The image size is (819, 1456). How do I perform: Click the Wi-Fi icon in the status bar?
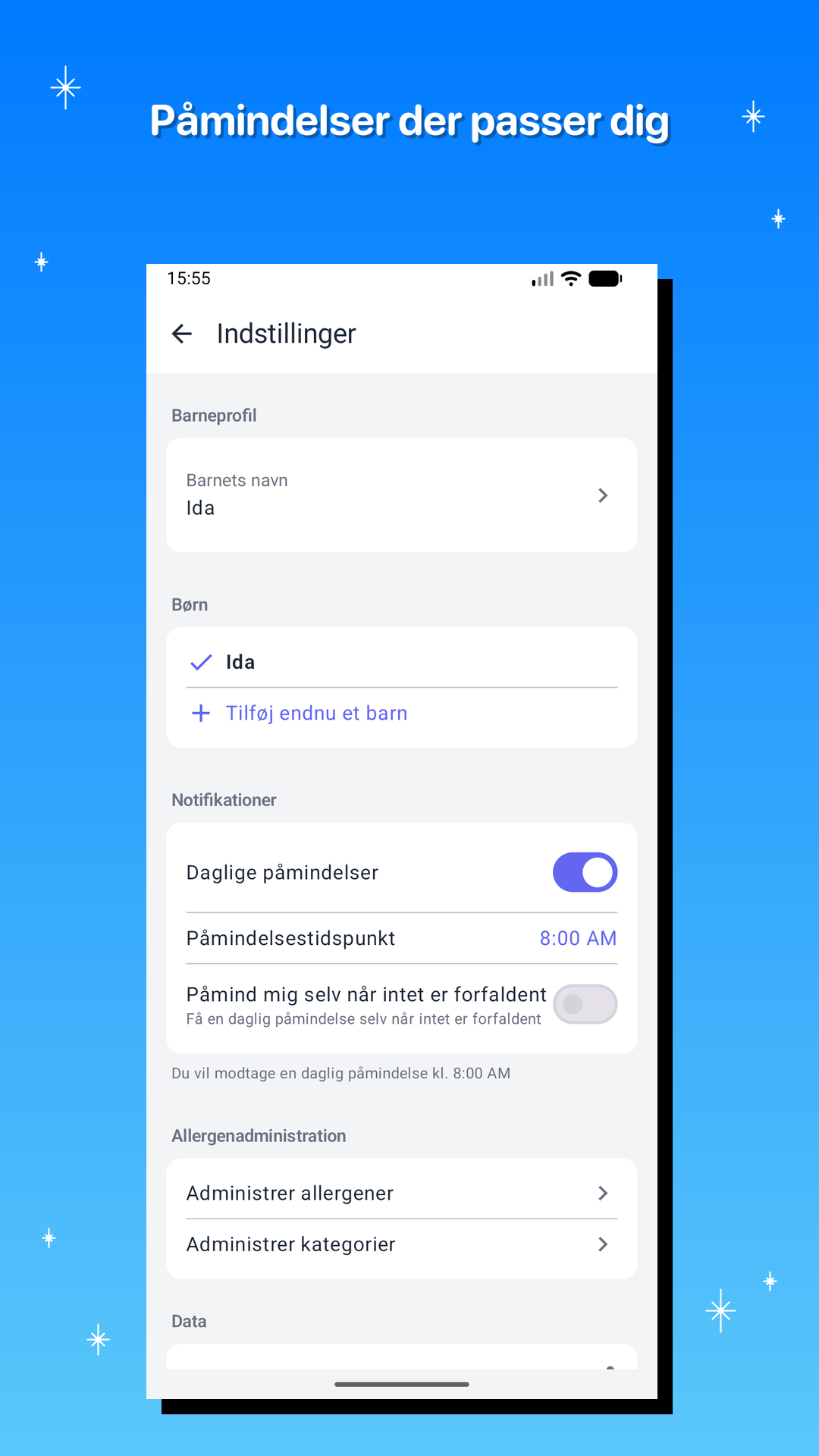pos(570,278)
